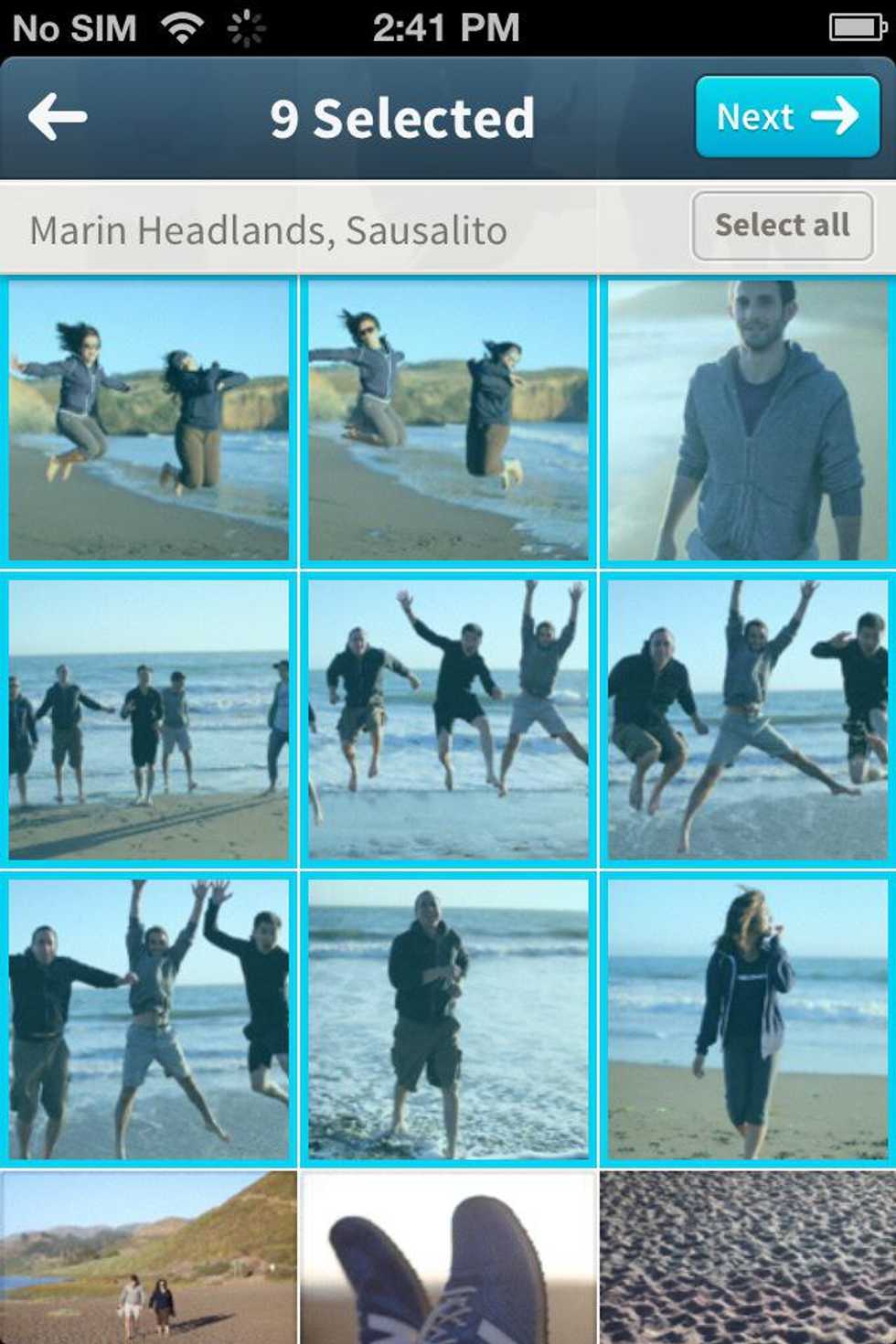The image size is (896, 1344).
Task: Deselect photo of woman walking with windblown hair
Action: tap(748, 1019)
